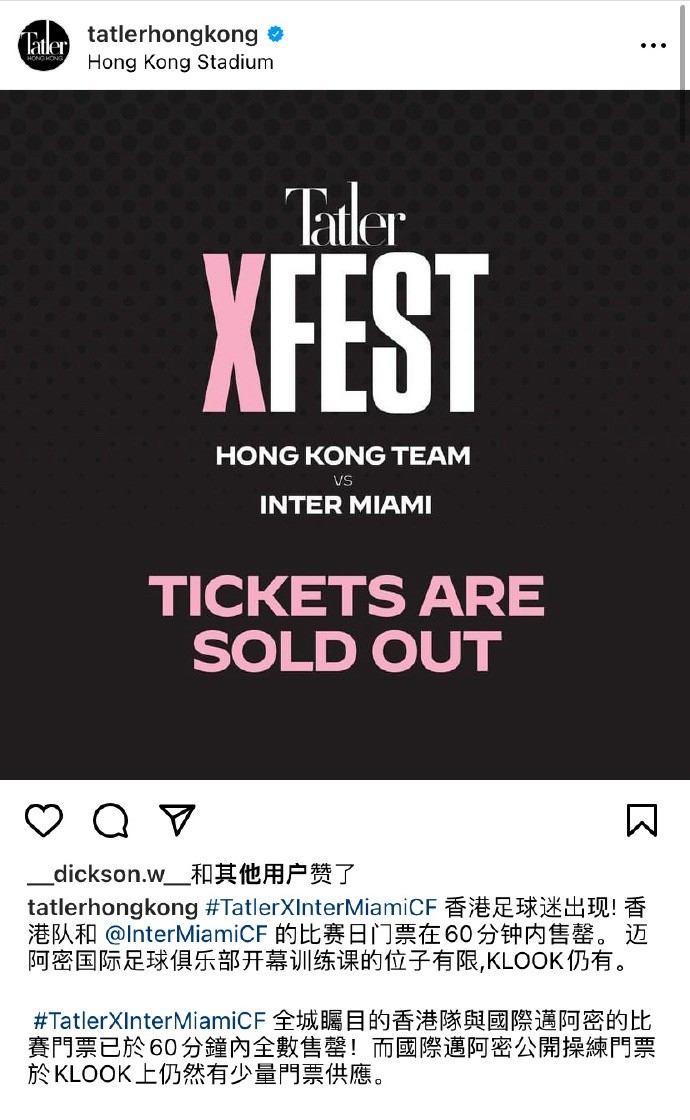Open the tatlerhongkong username in the caption
This screenshot has width=690, height=1120.
[112, 908]
